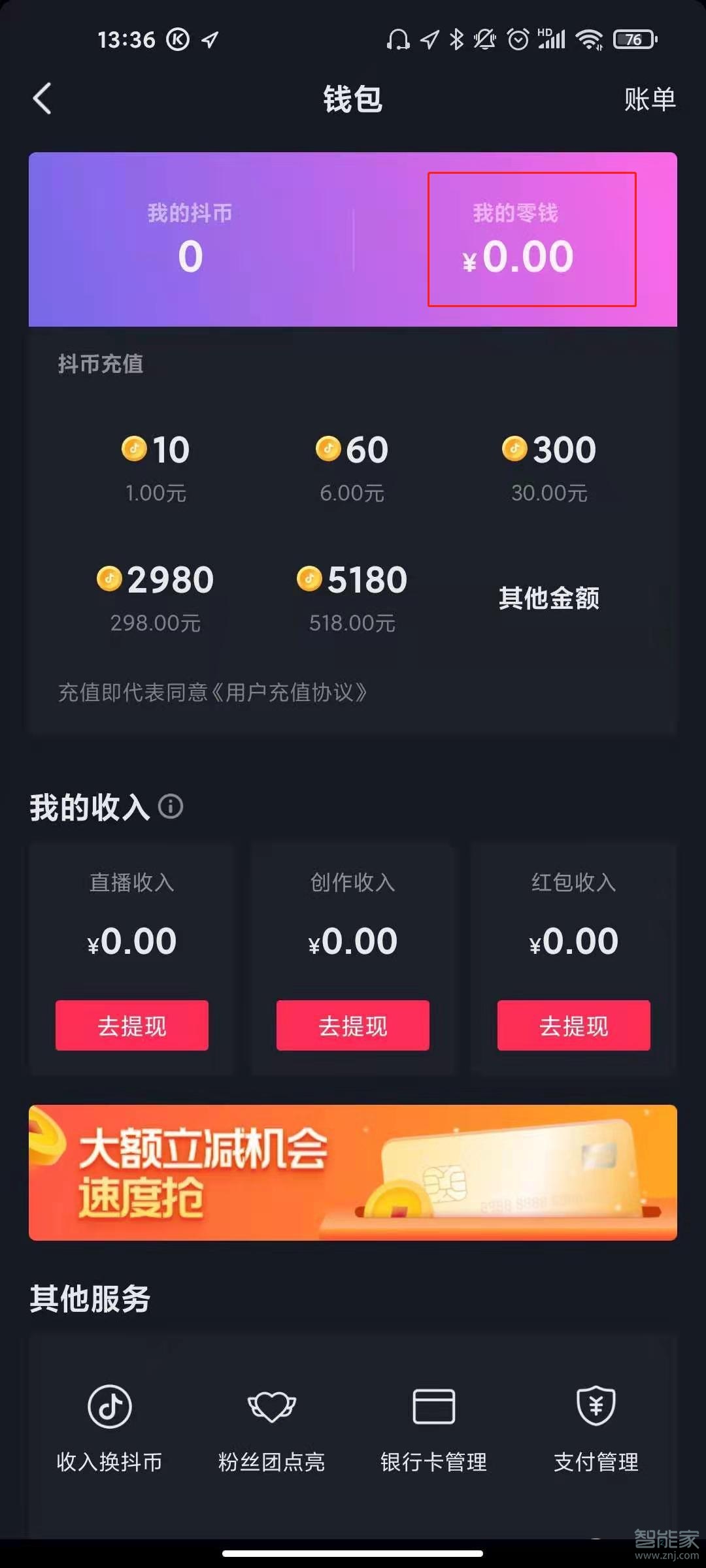Screen dimensions: 706x1568
Task: Withdraw 创作收入 with 去提现
Action: (353, 1026)
